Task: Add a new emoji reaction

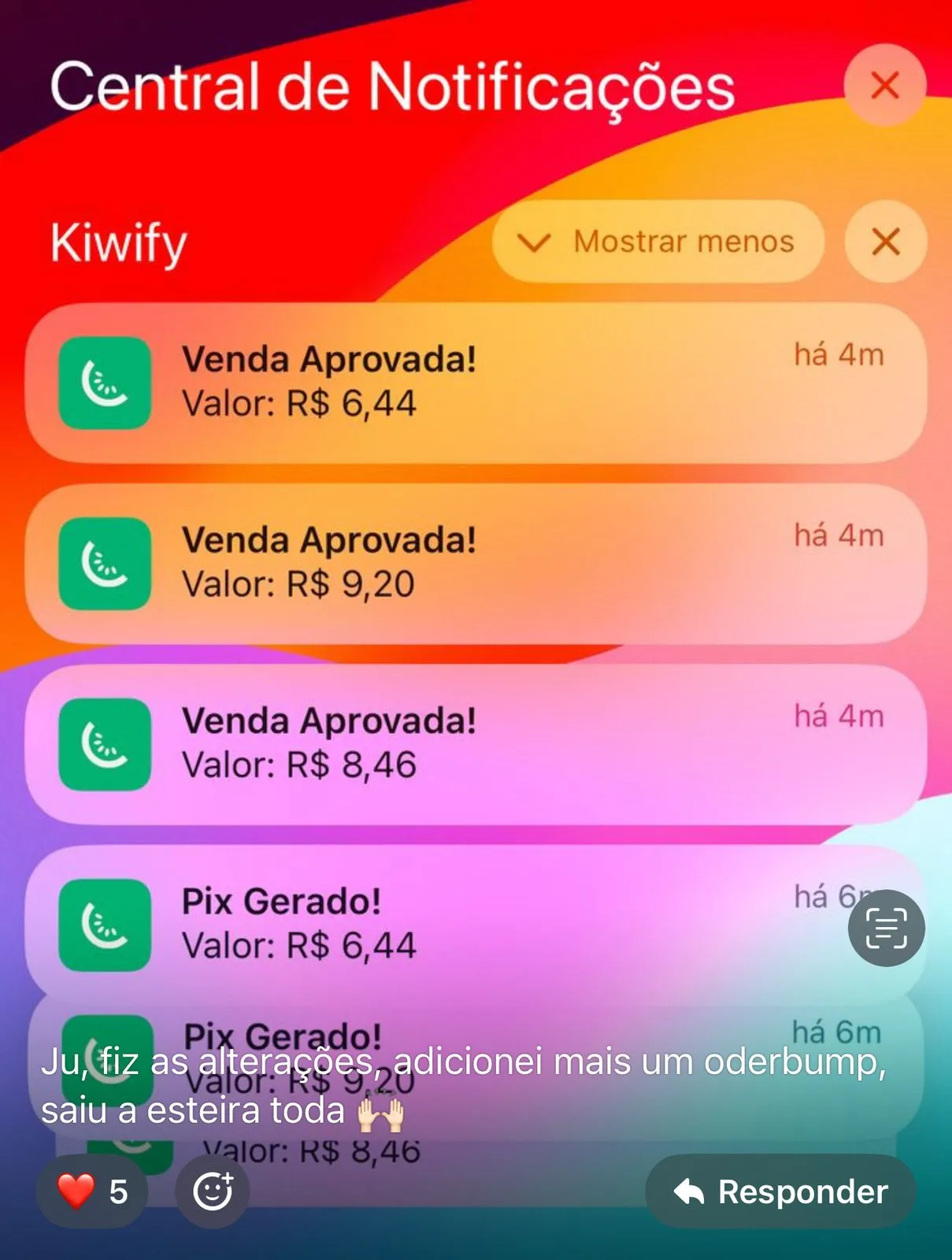Action: [x=212, y=1191]
